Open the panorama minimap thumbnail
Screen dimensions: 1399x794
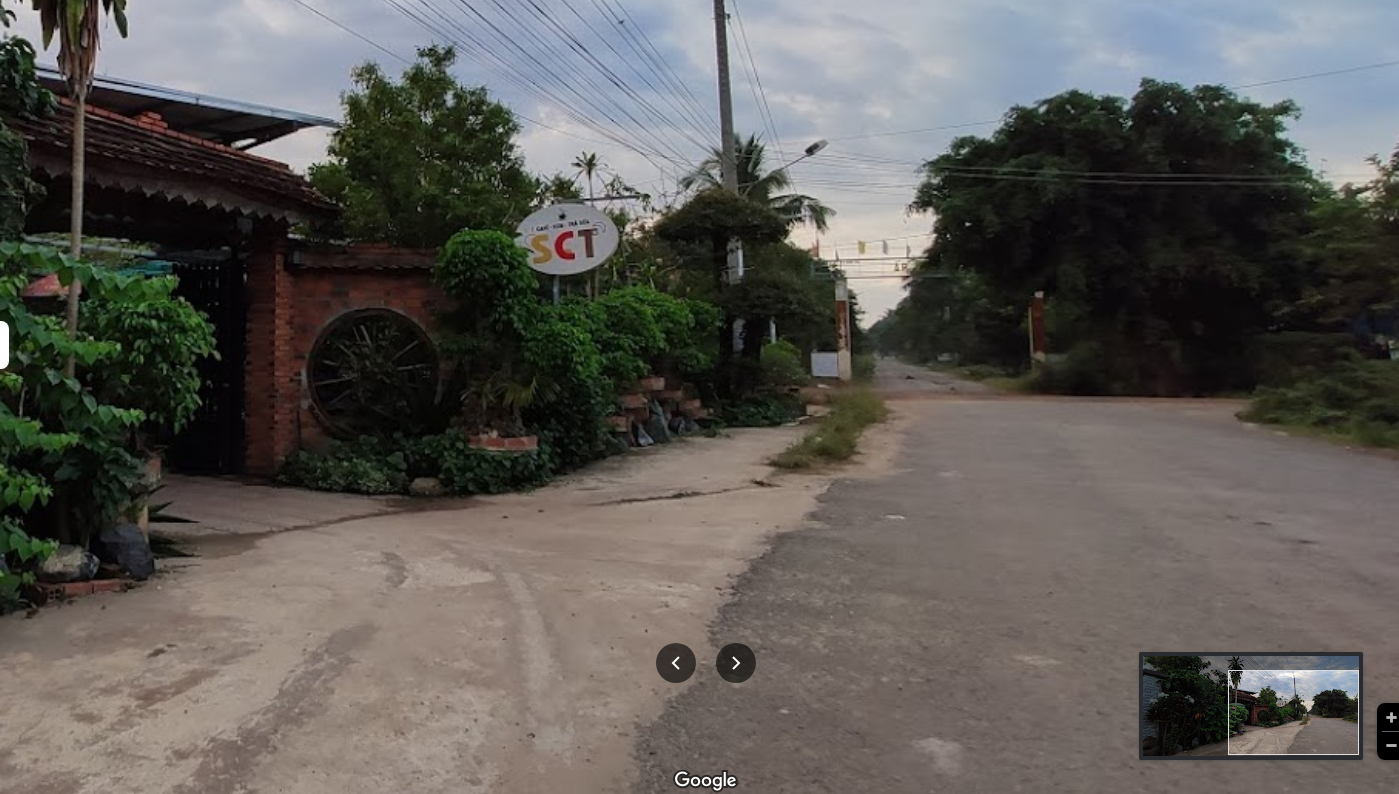point(1250,705)
